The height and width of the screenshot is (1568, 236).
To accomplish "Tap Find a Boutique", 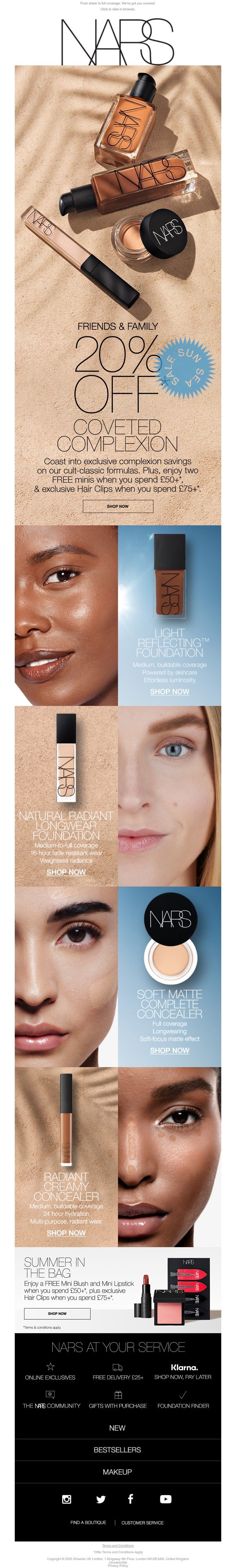I will click(88, 1522).
